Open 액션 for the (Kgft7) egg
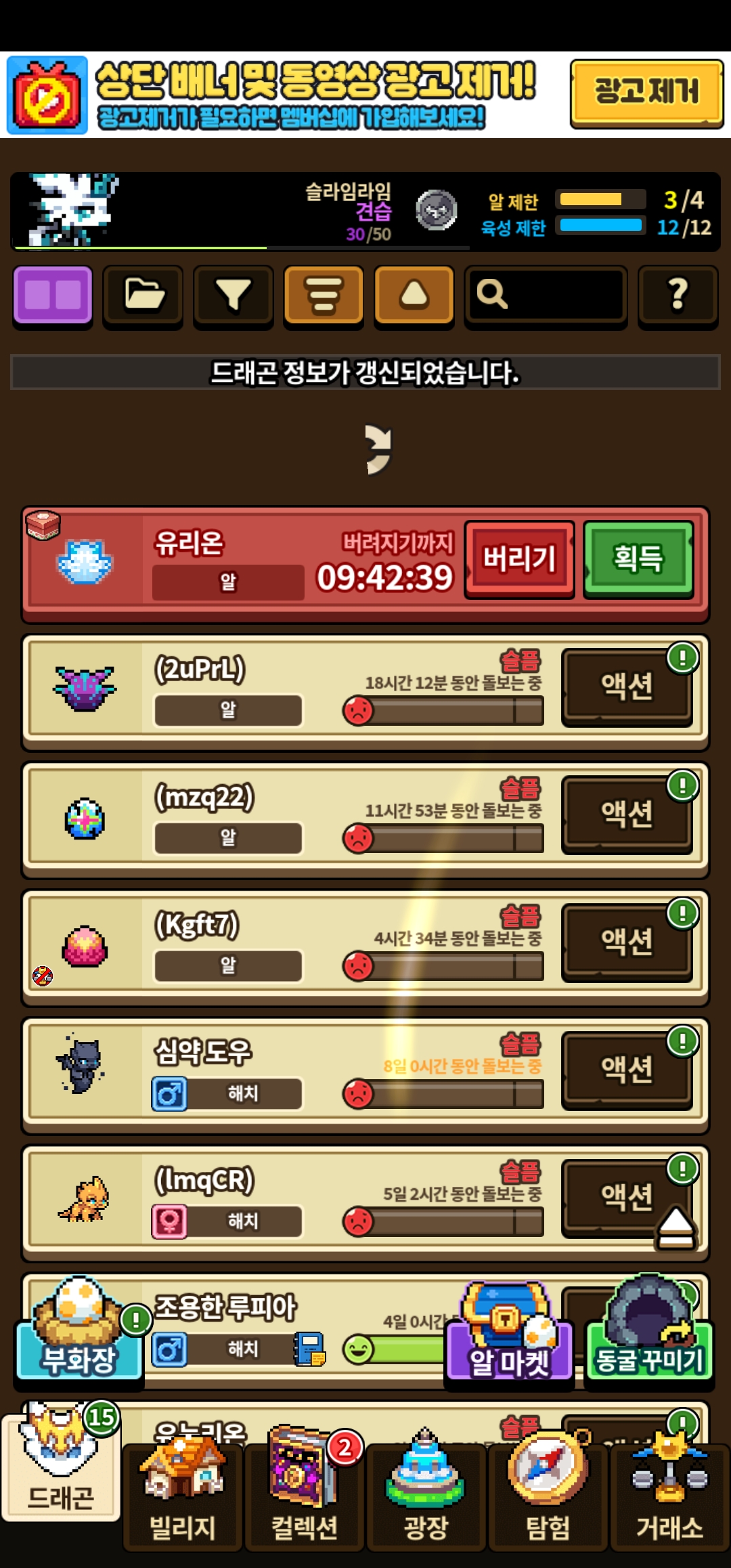This screenshot has width=731, height=1568. (627, 942)
